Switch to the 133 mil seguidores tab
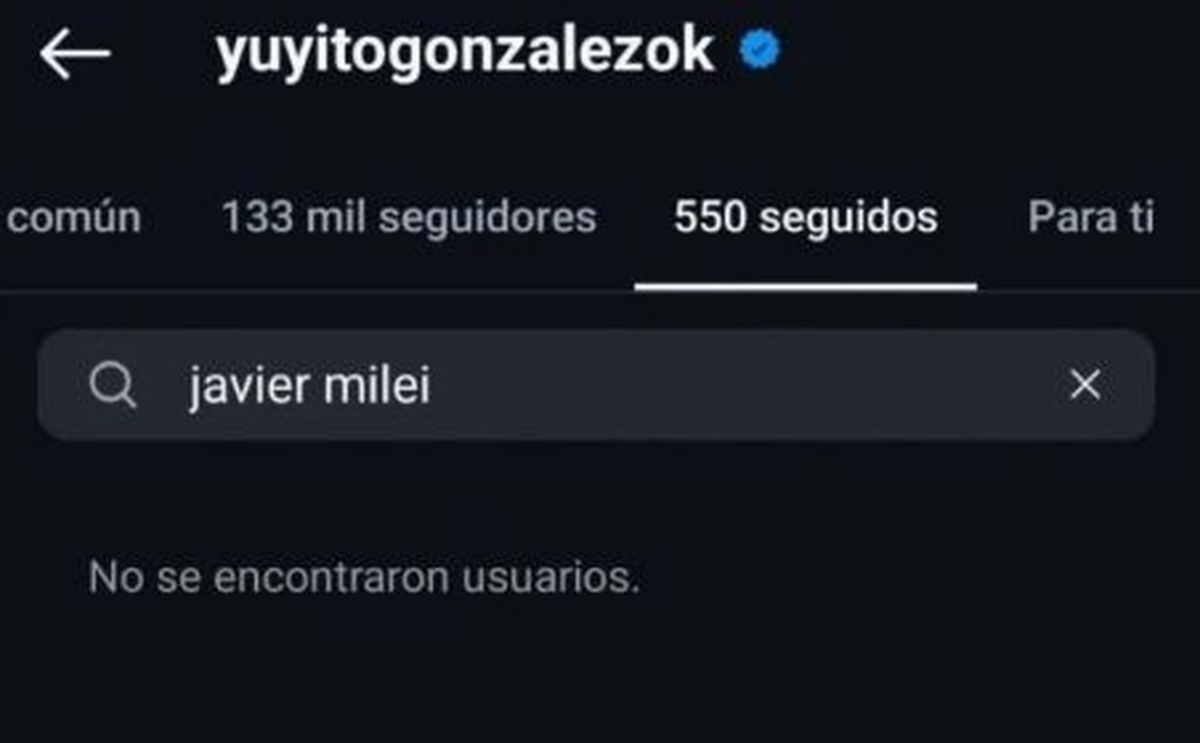The width and height of the screenshot is (1200, 743). (x=409, y=217)
